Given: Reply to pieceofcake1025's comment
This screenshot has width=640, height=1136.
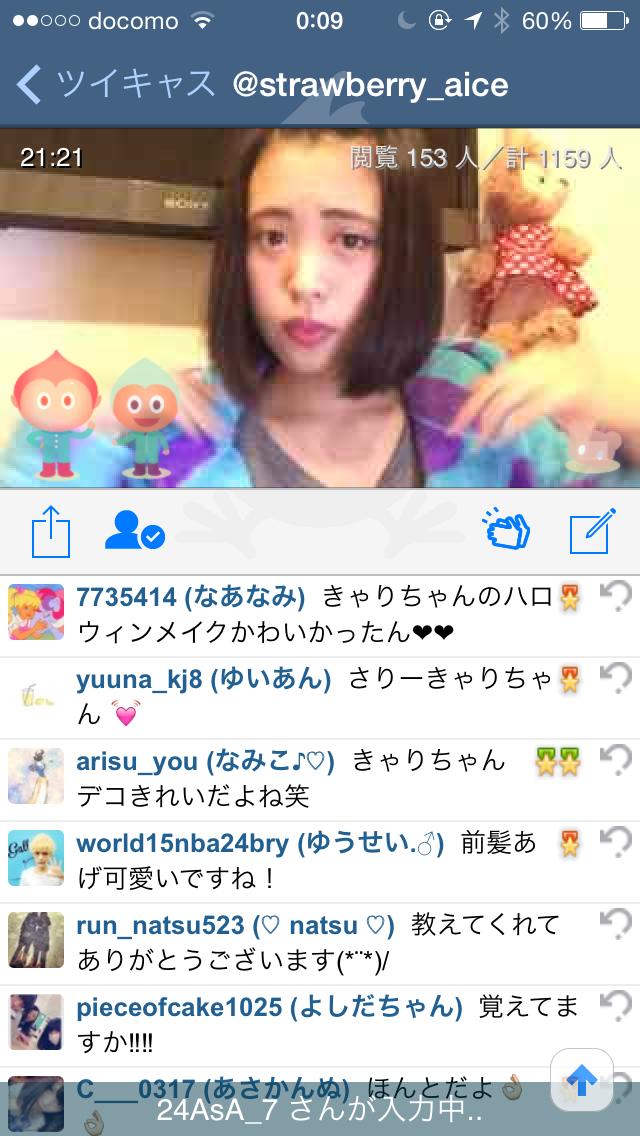Looking at the screenshot, I should pyautogui.click(x=615, y=1007).
